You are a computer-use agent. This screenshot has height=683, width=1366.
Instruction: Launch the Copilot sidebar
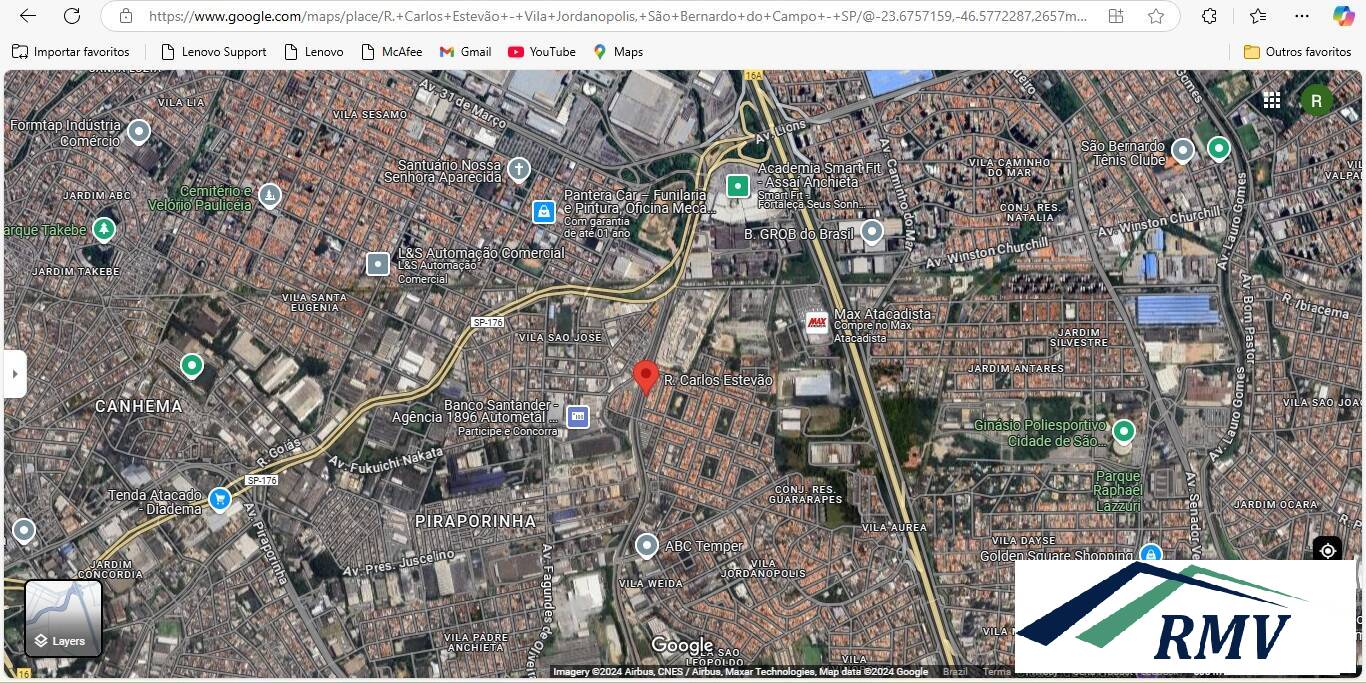(1343, 16)
